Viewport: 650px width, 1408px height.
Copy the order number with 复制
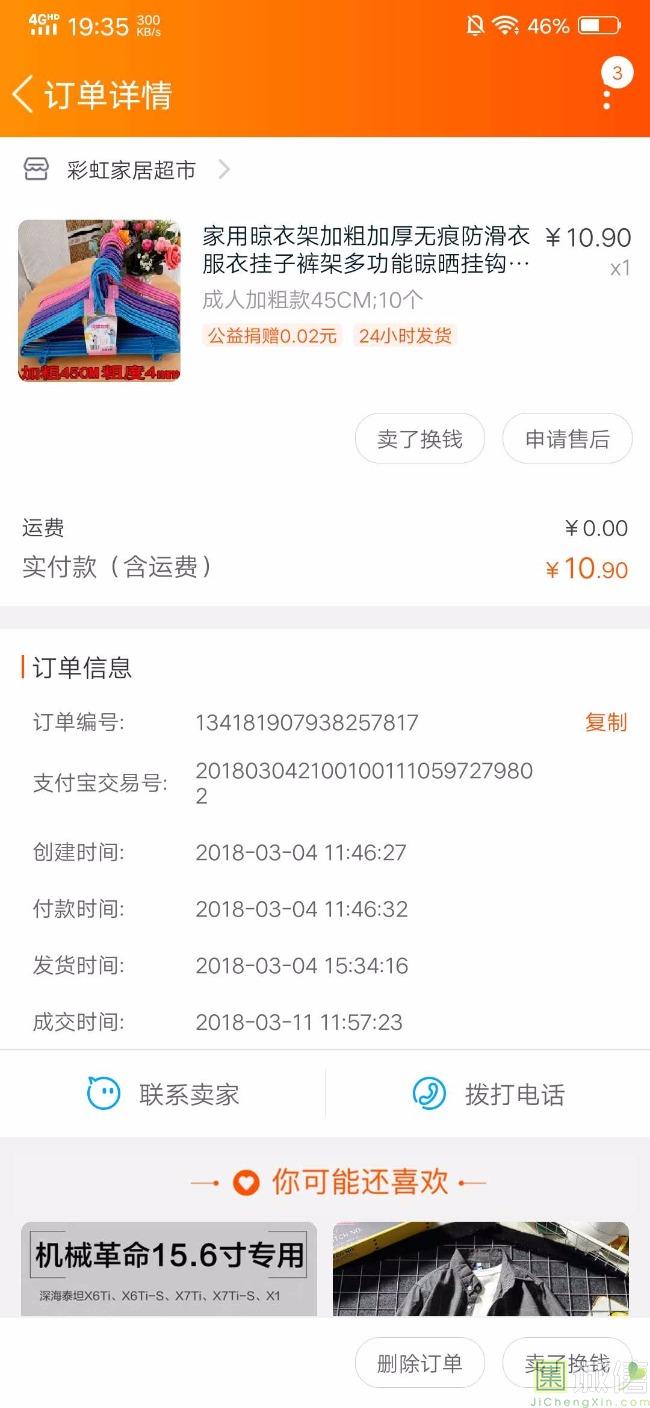point(606,722)
